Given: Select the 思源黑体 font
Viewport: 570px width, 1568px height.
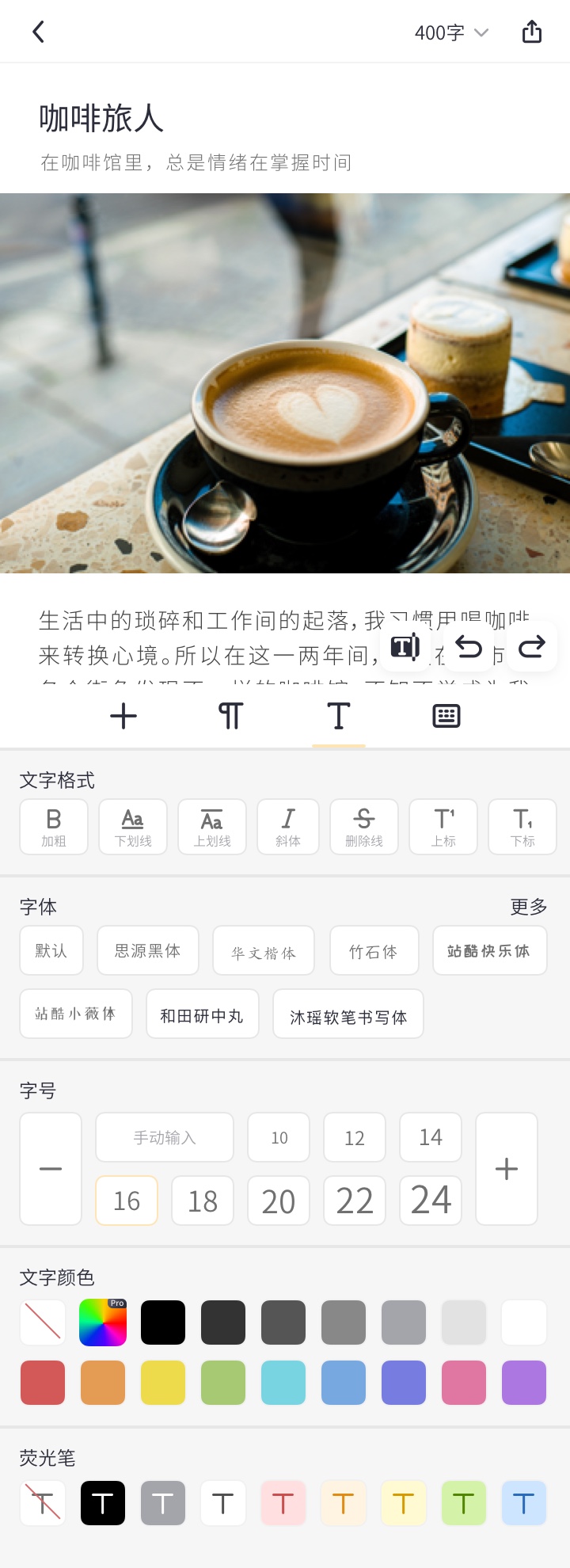Looking at the screenshot, I should click(147, 950).
